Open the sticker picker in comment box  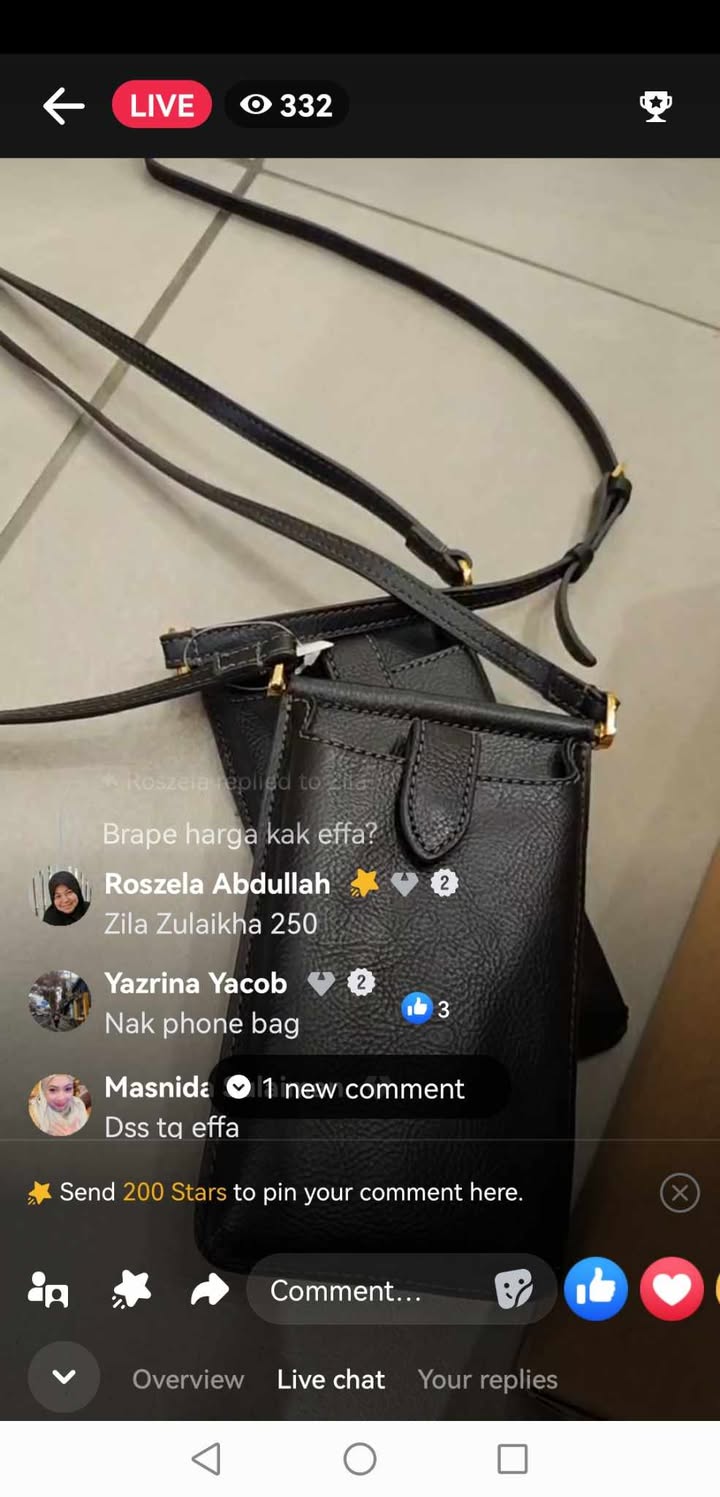514,1290
